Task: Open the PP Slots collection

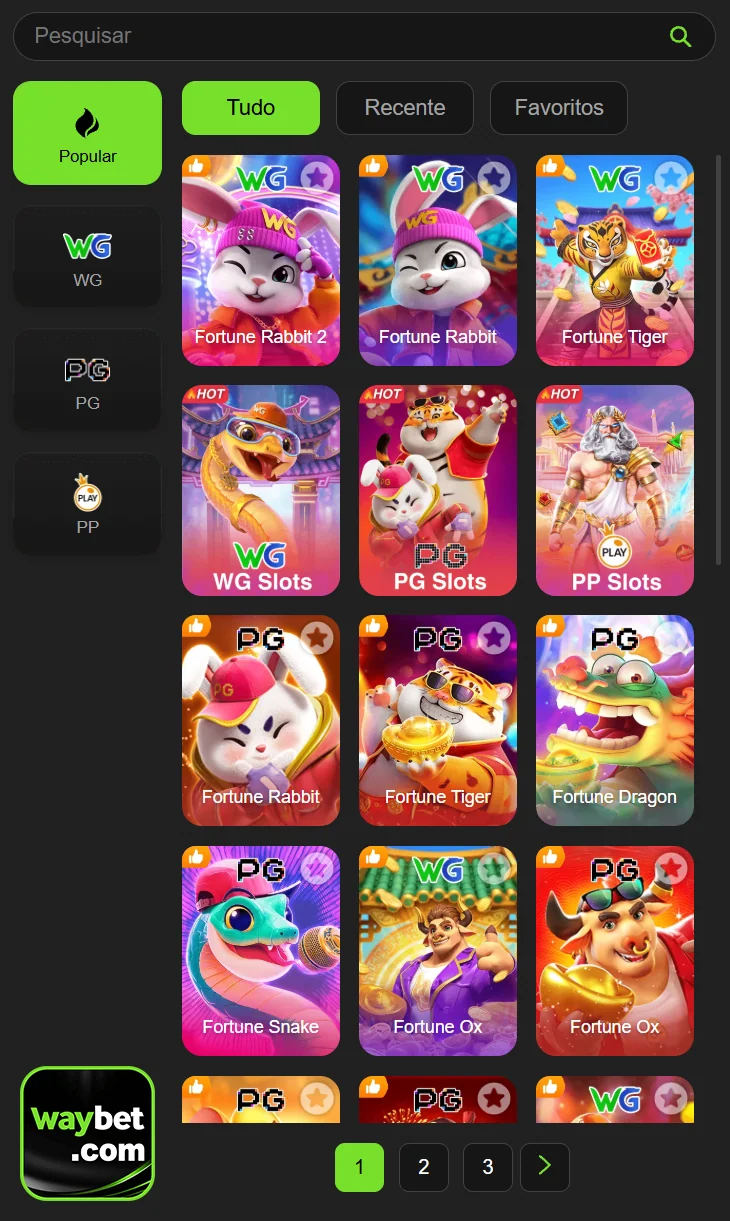Action: tap(614, 490)
